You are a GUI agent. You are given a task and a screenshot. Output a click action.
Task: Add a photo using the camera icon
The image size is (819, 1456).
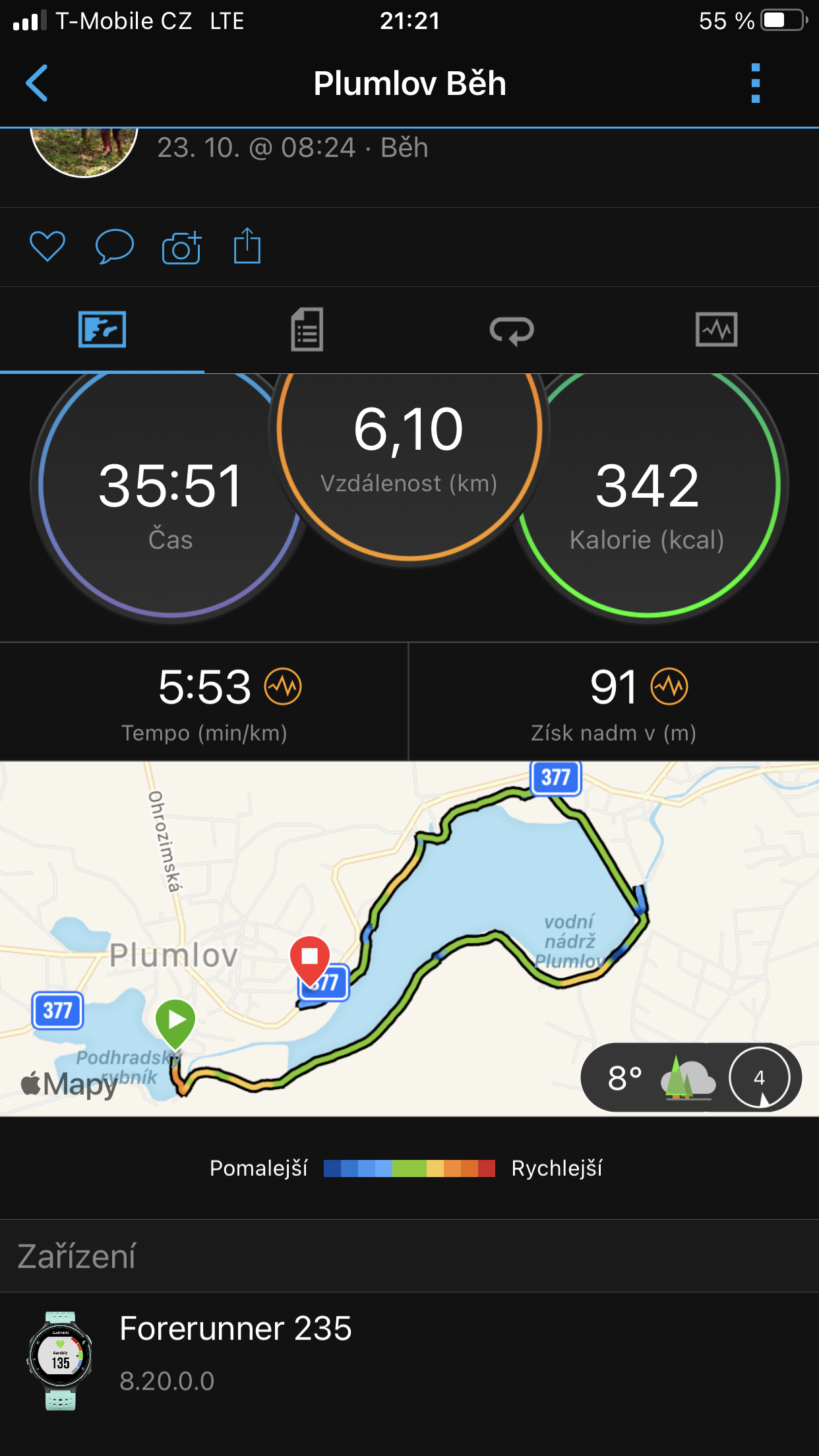(x=181, y=247)
